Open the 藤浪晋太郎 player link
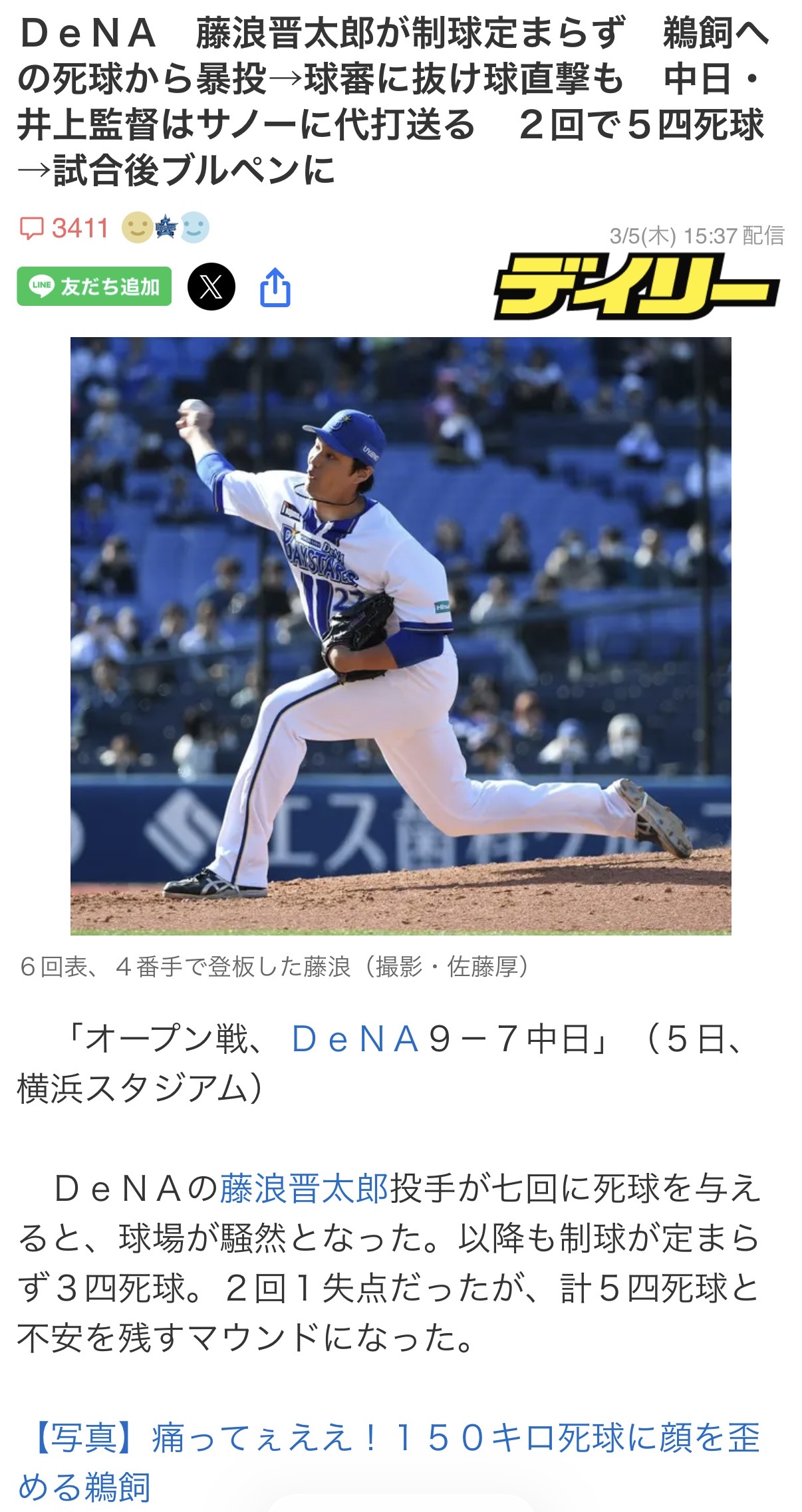The image size is (802, 1512). pyautogui.click(x=305, y=1189)
